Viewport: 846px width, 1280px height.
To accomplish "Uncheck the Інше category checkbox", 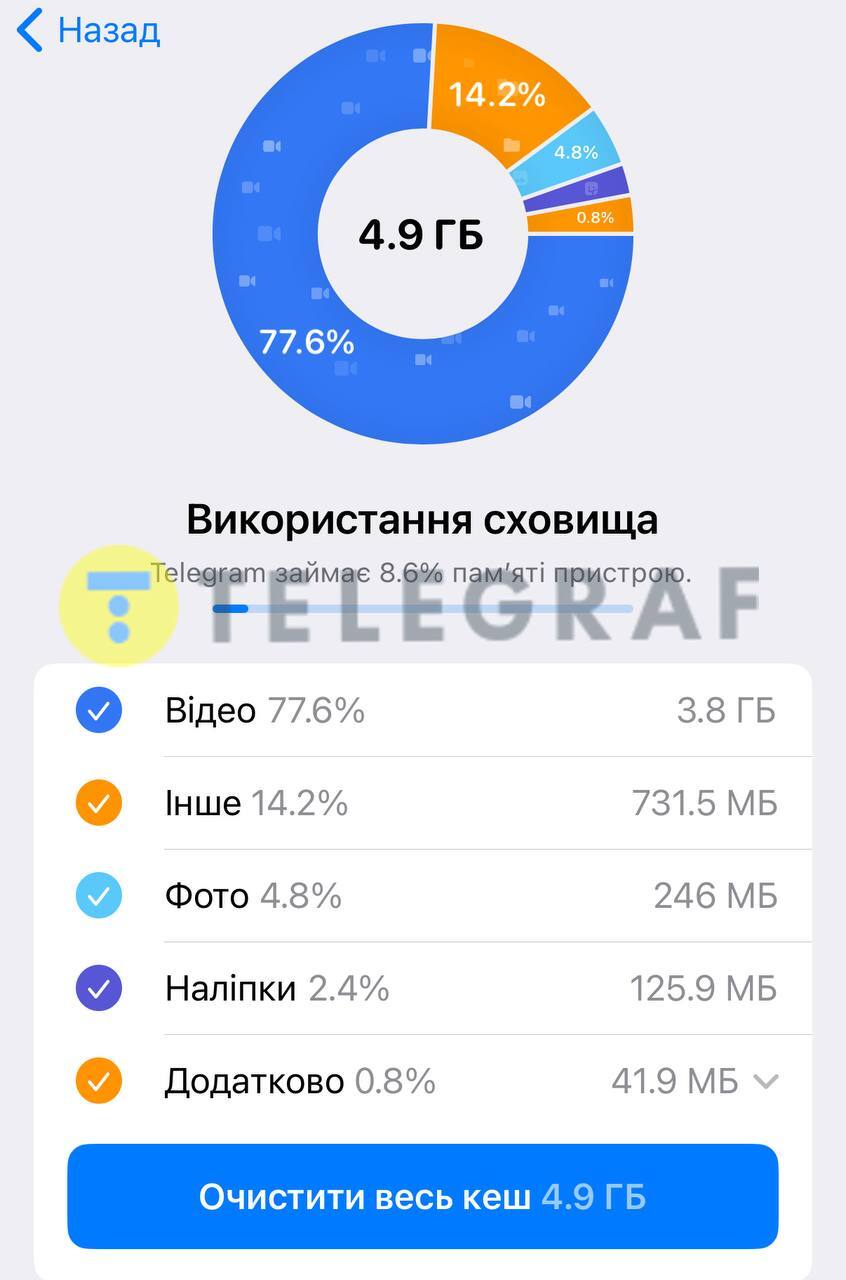I will (98, 803).
